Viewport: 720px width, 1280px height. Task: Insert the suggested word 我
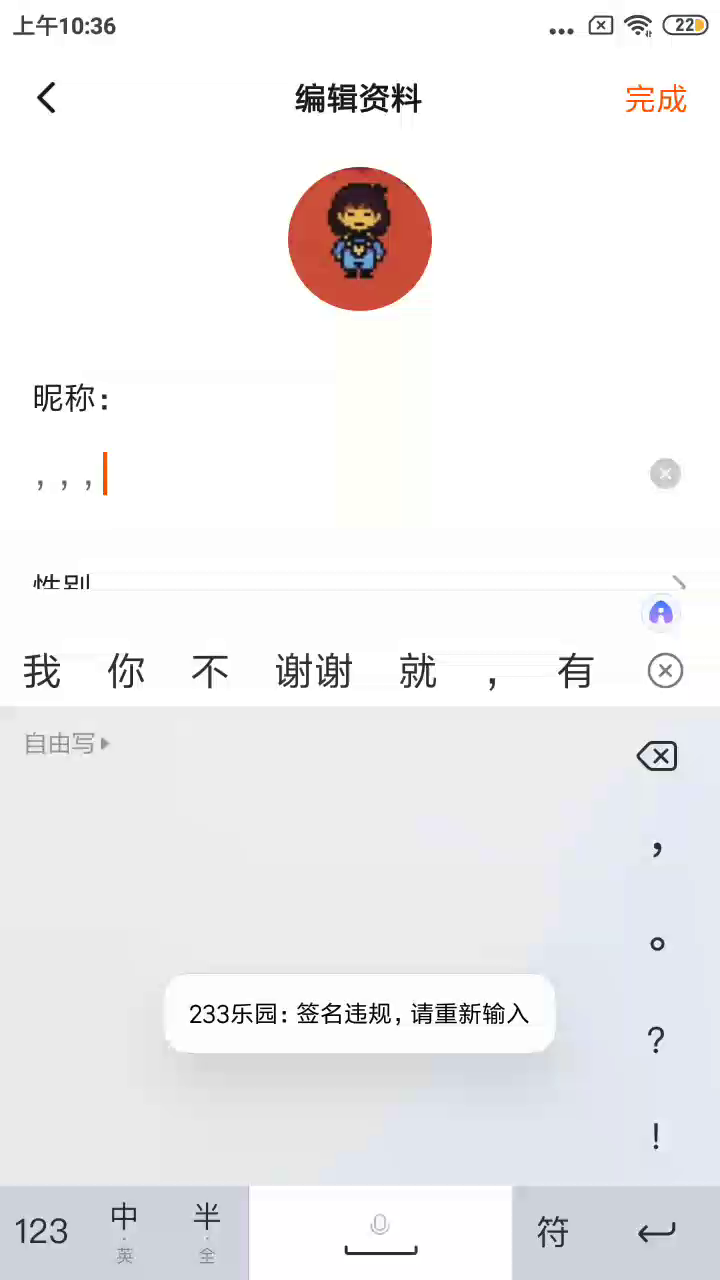pos(42,671)
